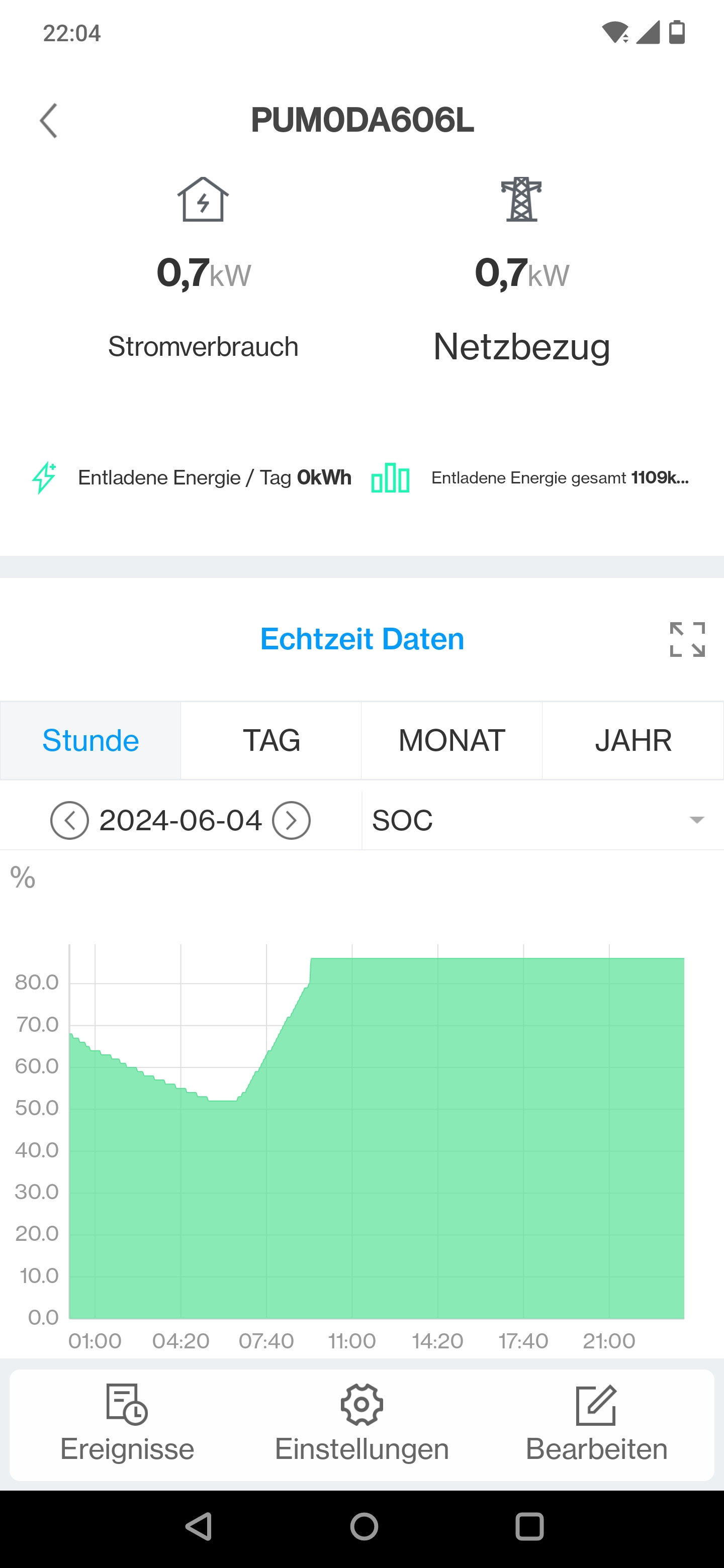The width and height of the screenshot is (724, 1568).
Task: Open recent apps from navigation bar
Action: pos(529,1526)
